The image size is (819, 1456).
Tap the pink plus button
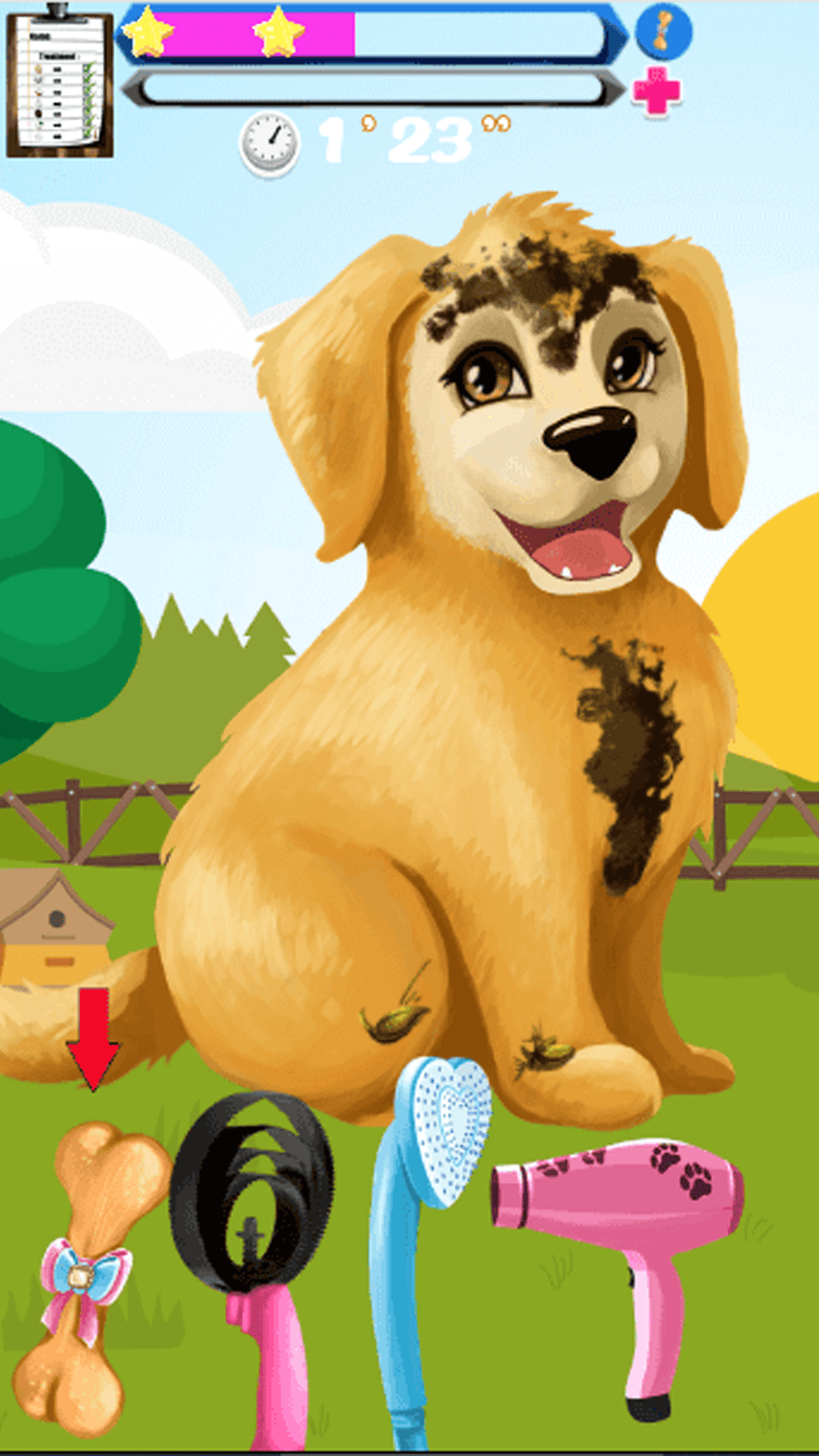tap(656, 91)
